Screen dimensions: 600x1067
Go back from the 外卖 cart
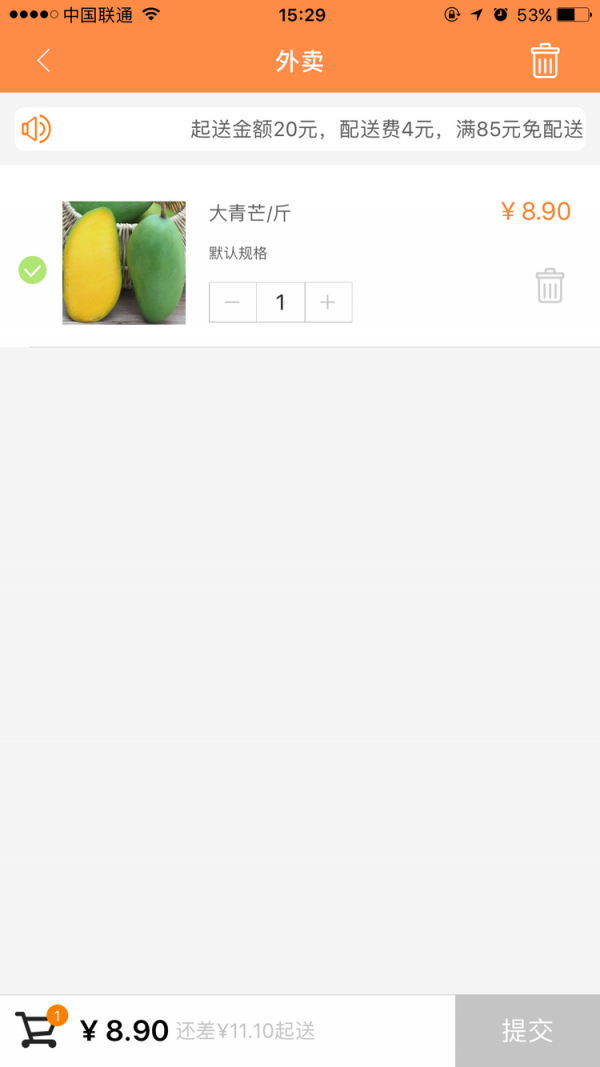click(43, 61)
